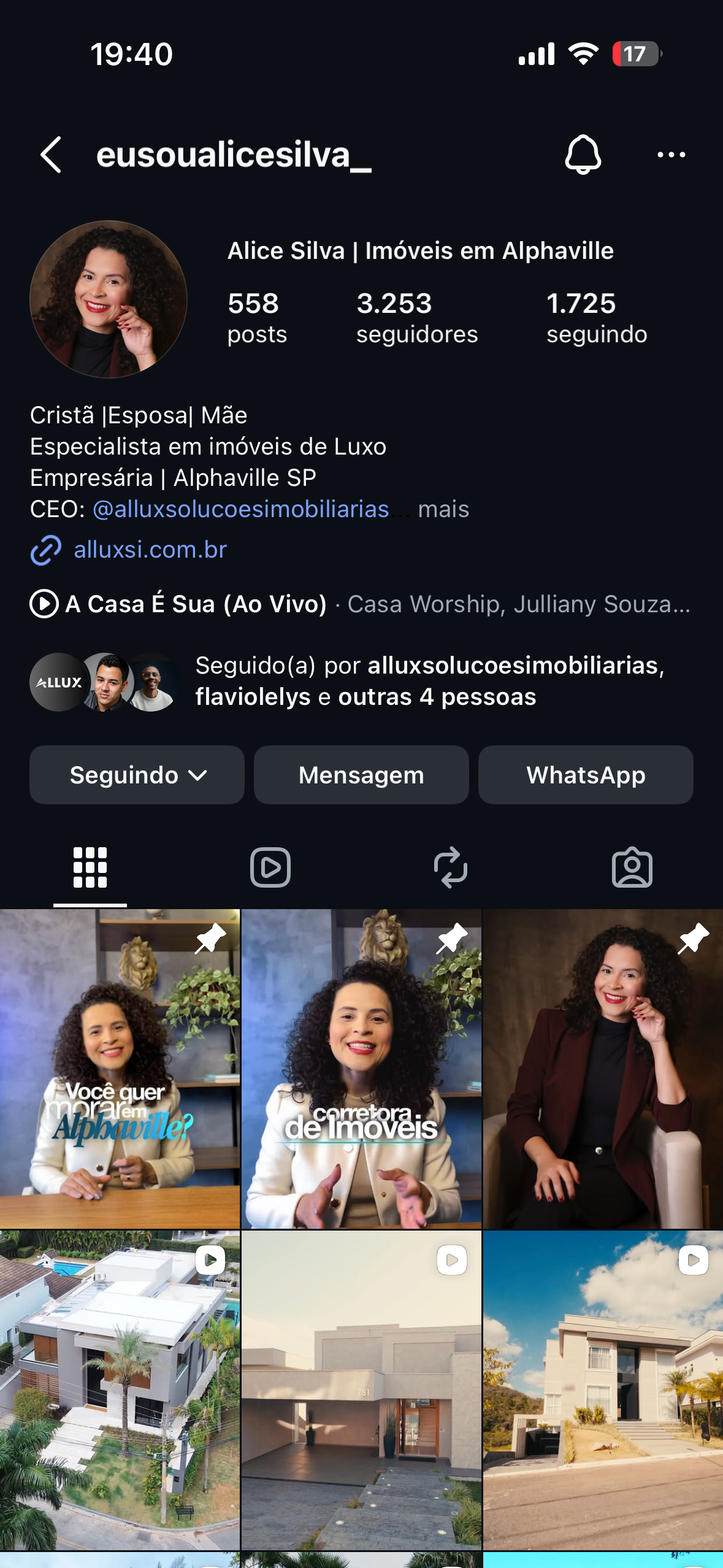Open the alluxsi.com.br website link
The image size is (723, 1568).
pyautogui.click(x=150, y=550)
